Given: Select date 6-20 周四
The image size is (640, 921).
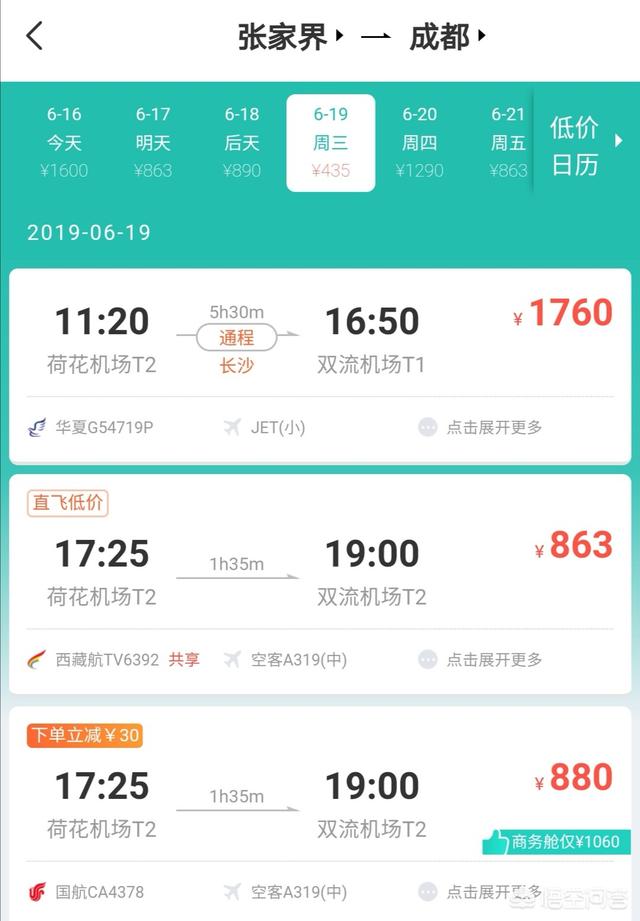Looking at the screenshot, I should click(419, 142).
